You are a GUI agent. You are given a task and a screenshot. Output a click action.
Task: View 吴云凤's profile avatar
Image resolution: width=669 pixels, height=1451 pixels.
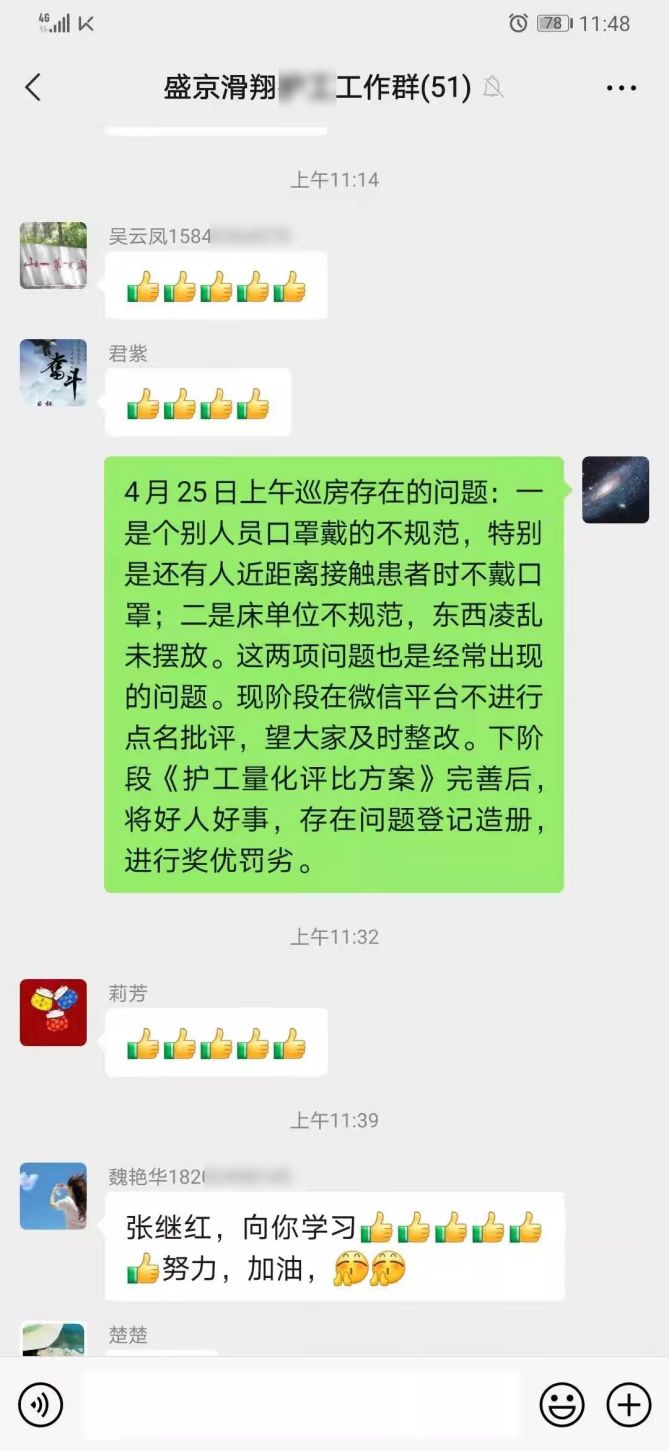(53, 255)
